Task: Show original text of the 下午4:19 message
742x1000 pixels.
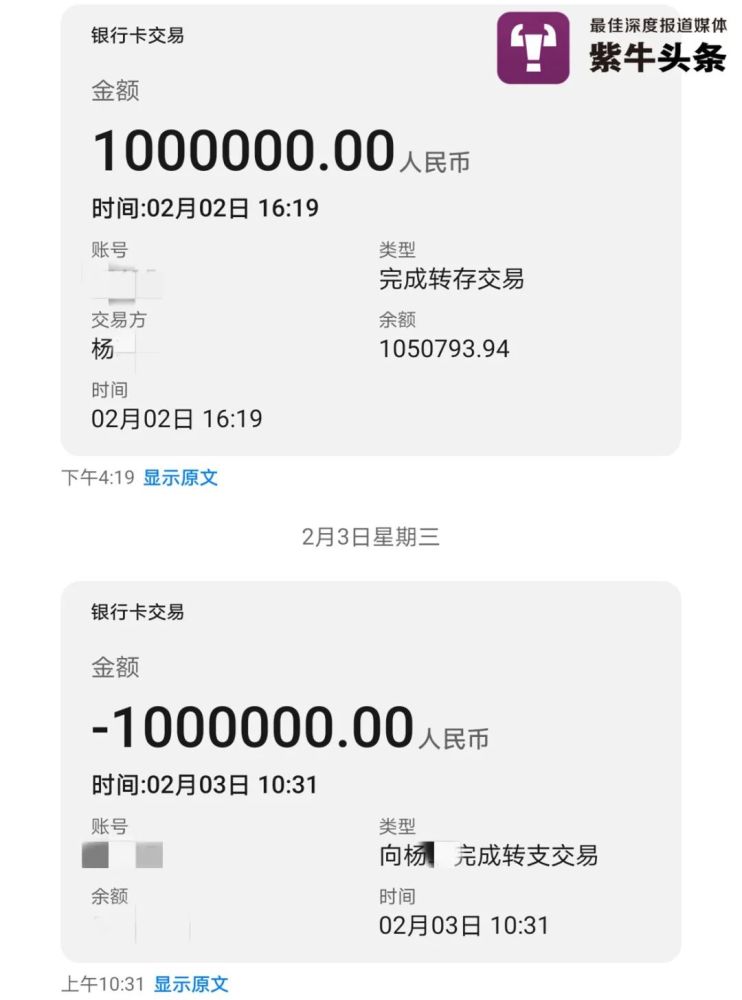Action: 180,478
